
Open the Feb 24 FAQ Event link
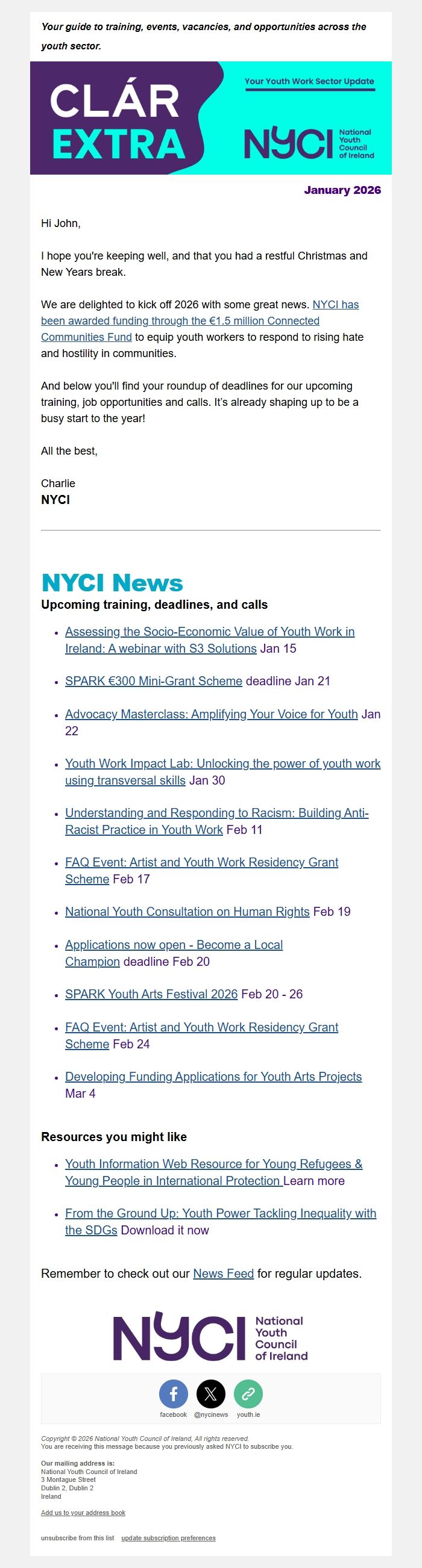pyautogui.click(x=201, y=1027)
